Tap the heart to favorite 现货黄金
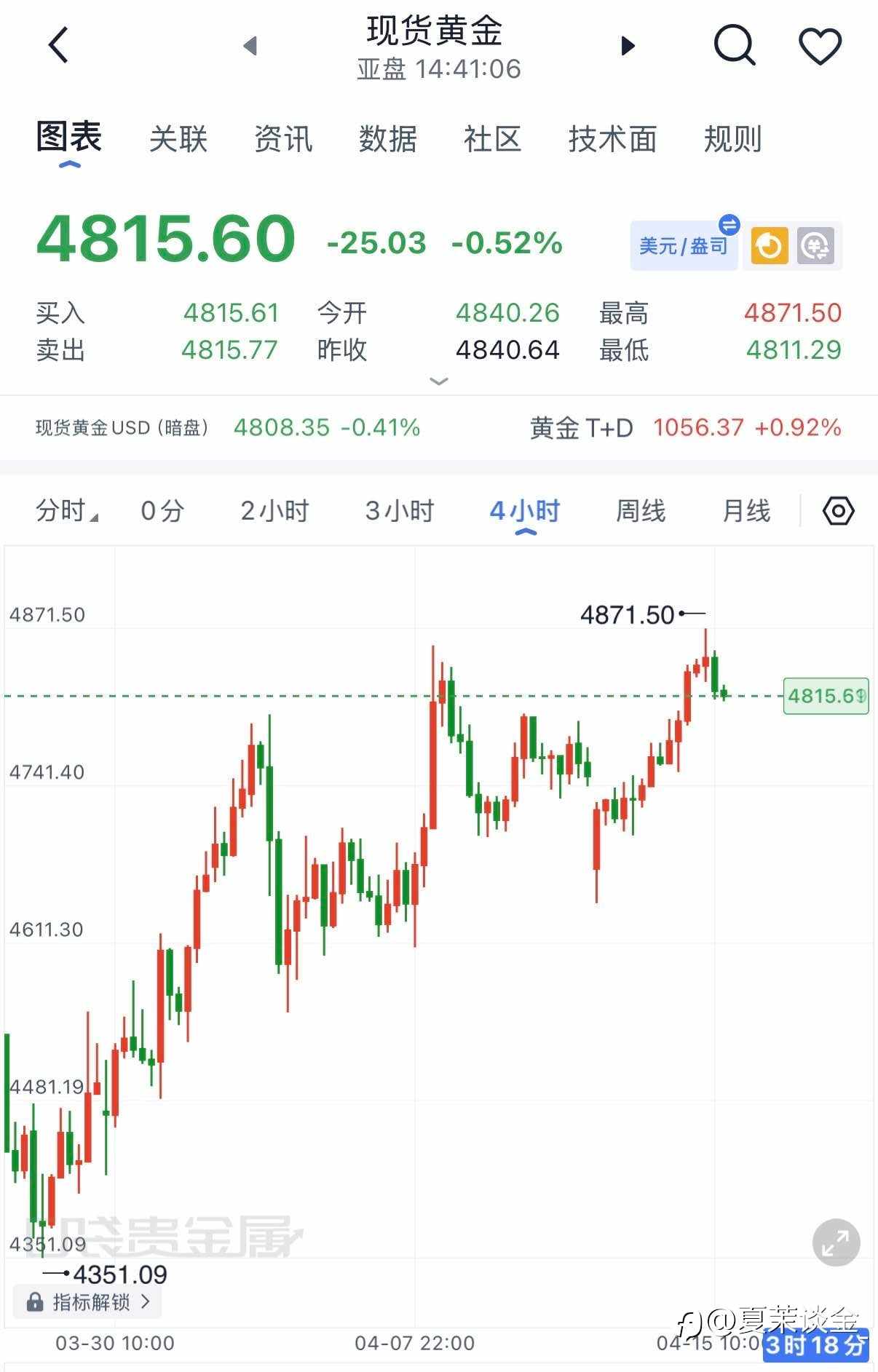878x1372 pixels. click(819, 45)
